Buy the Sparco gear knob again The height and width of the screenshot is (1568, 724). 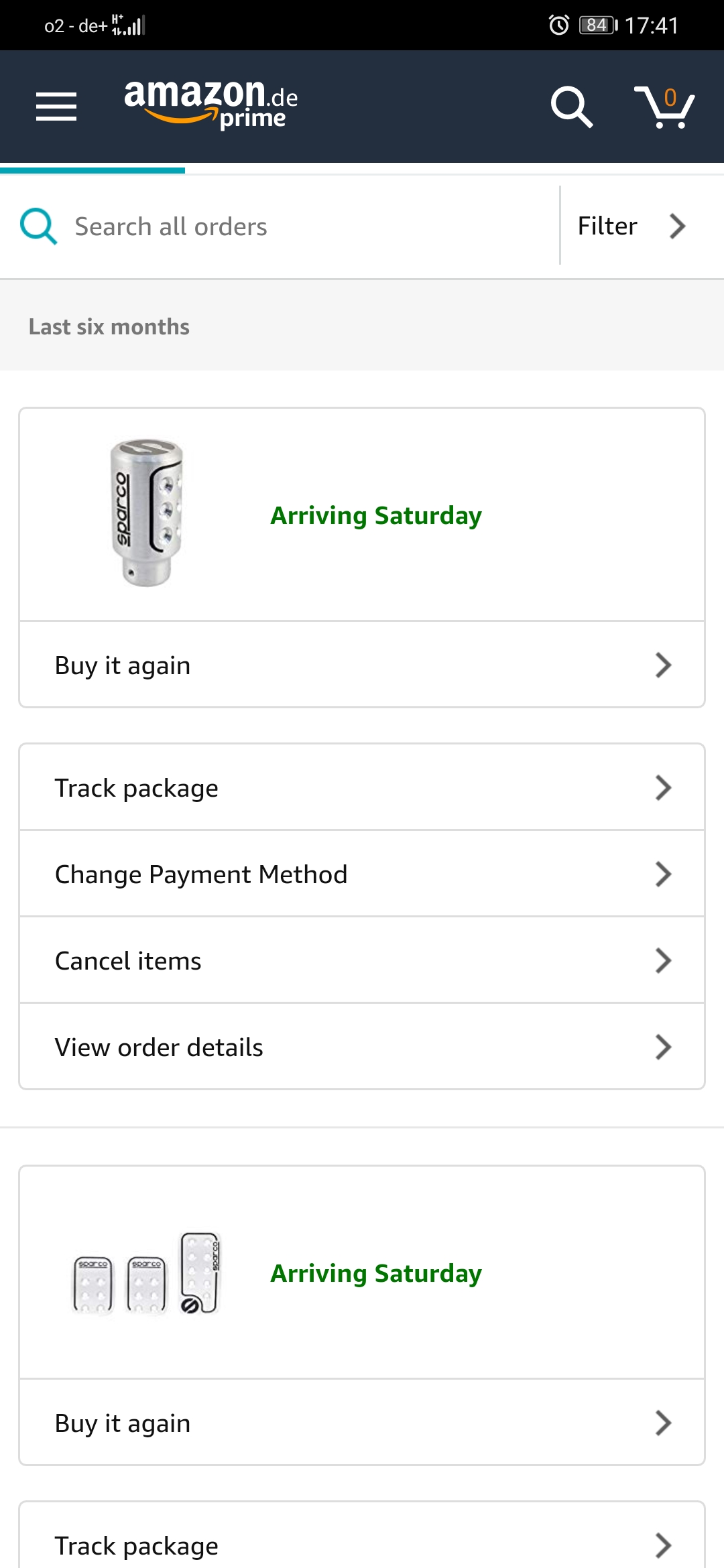(x=362, y=665)
